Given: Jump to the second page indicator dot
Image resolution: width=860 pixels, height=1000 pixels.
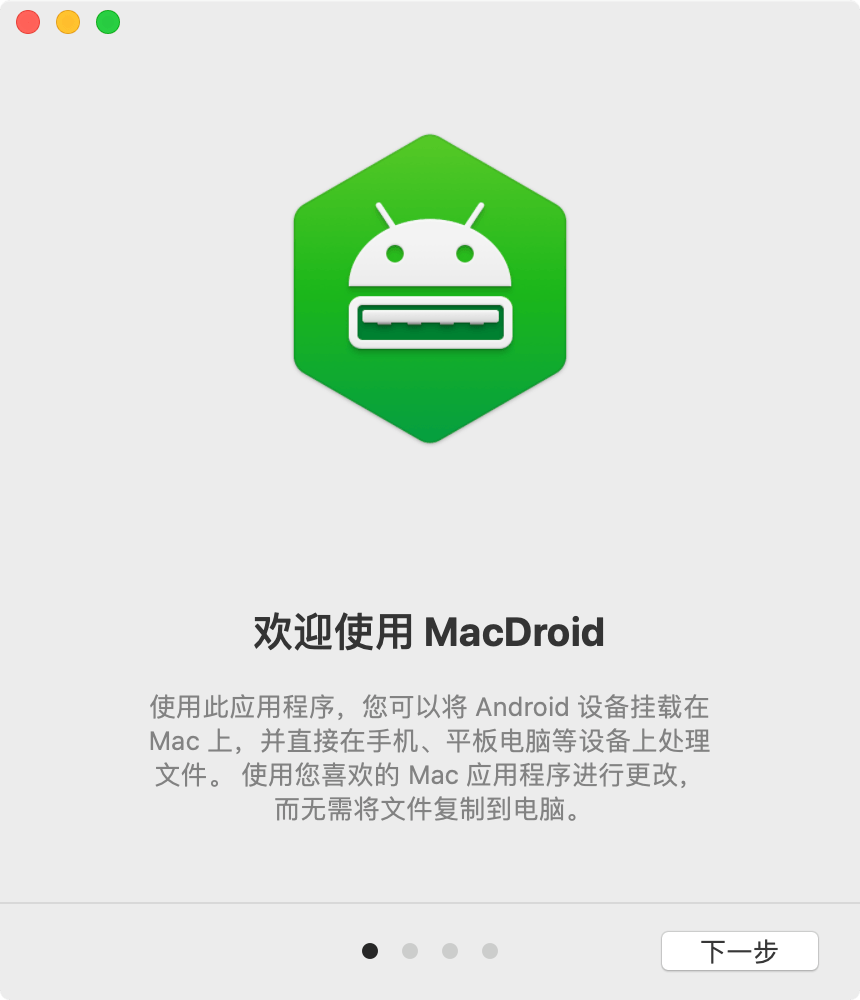Looking at the screenshot, I should pos(410,951).
